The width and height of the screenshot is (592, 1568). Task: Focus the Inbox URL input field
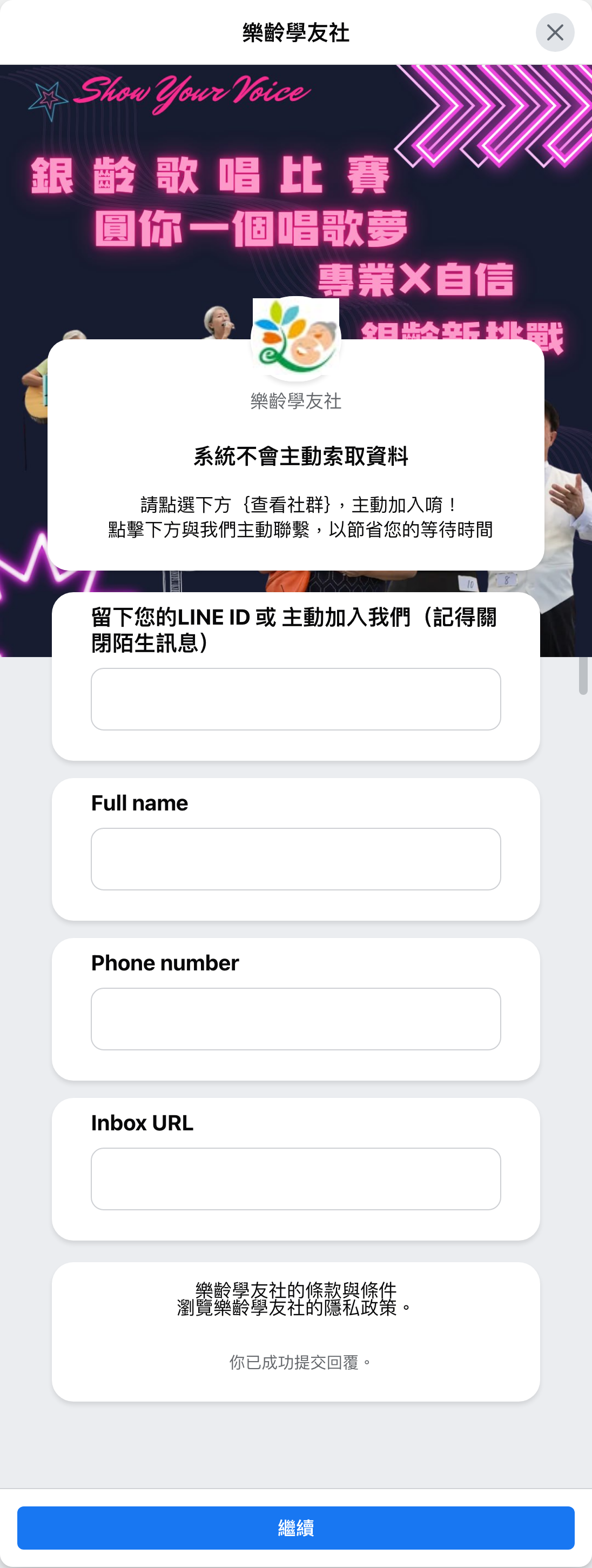(295, 1178)
